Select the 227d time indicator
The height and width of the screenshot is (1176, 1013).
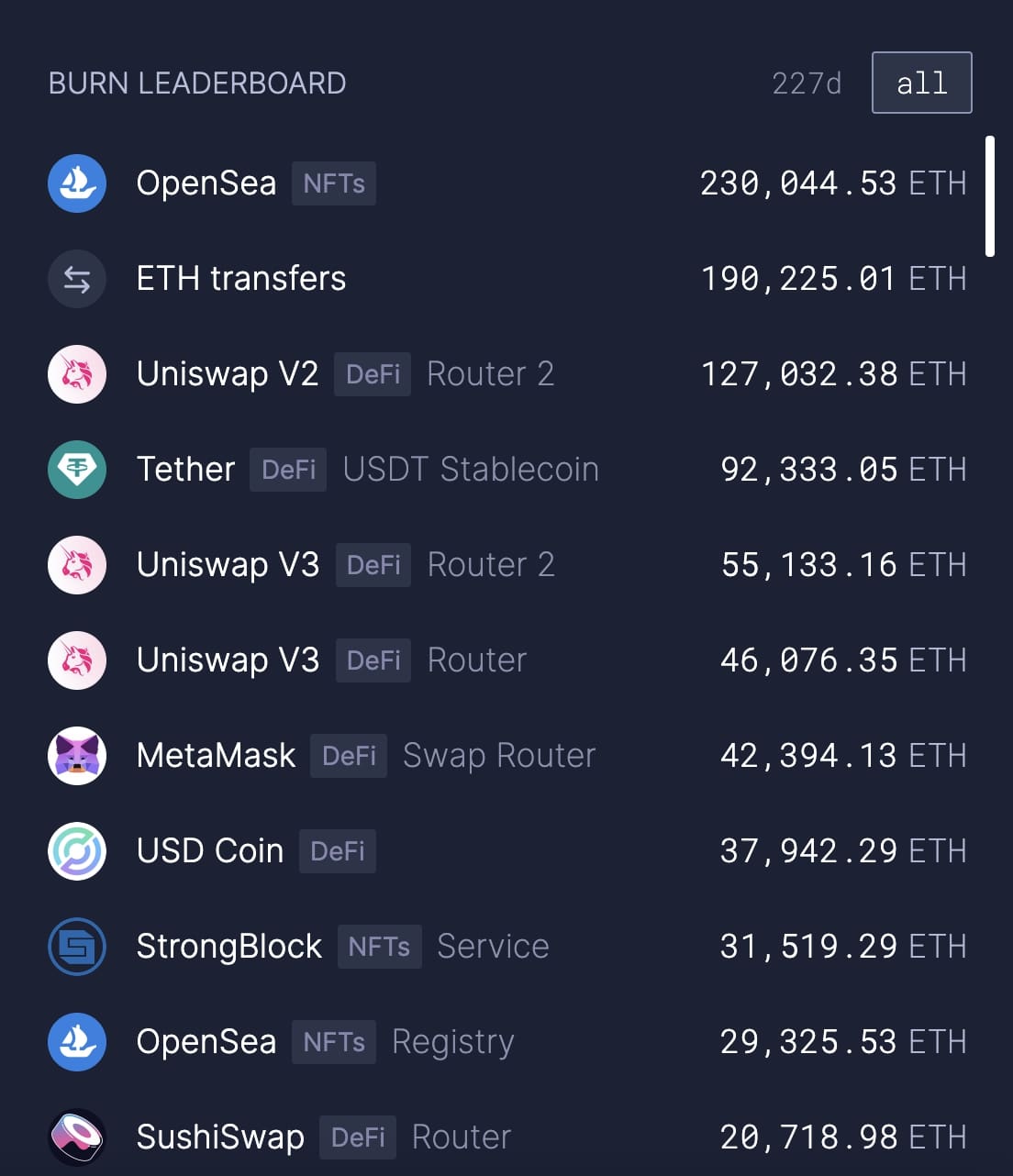point(808,83)
